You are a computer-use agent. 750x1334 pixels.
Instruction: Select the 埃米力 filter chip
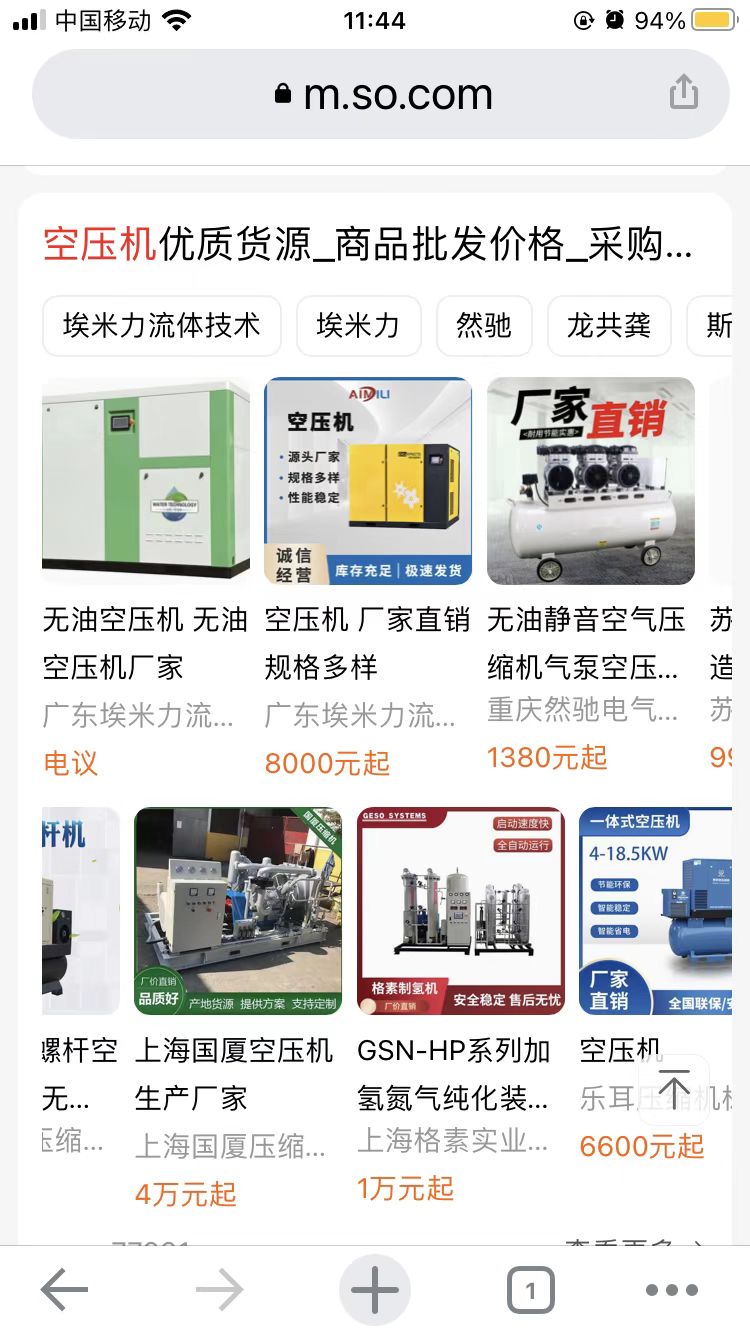coord(358,327)
